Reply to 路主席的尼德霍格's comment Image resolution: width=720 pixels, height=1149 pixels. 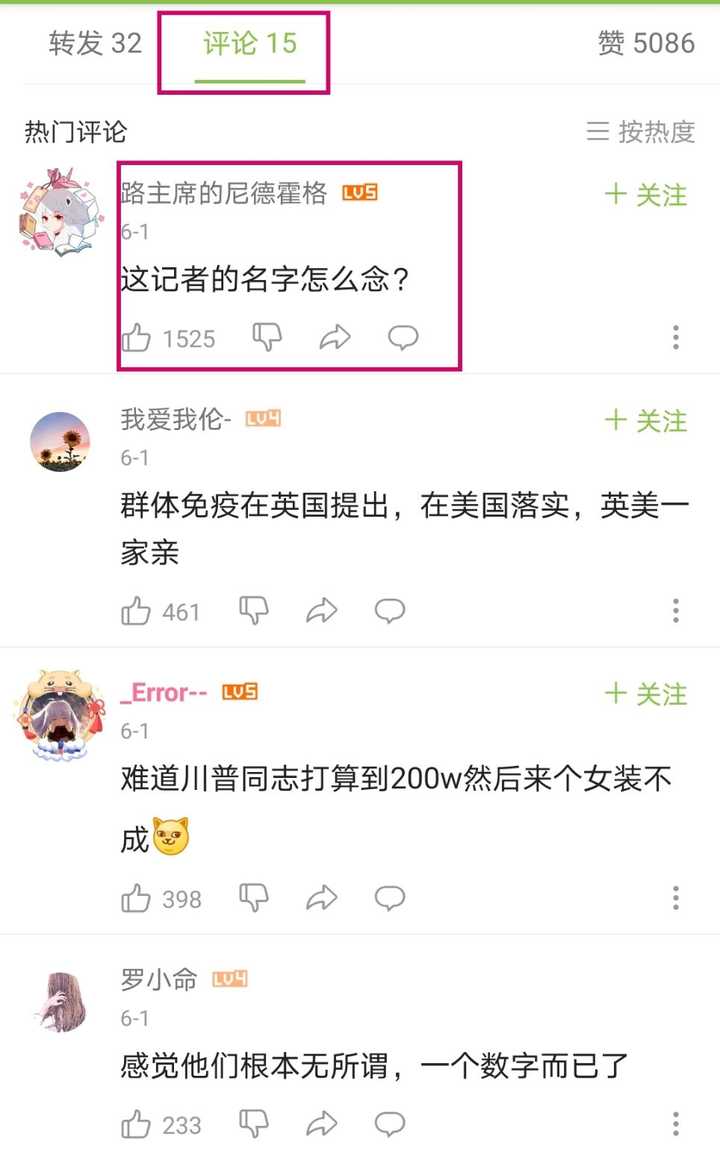click(403, 338)
